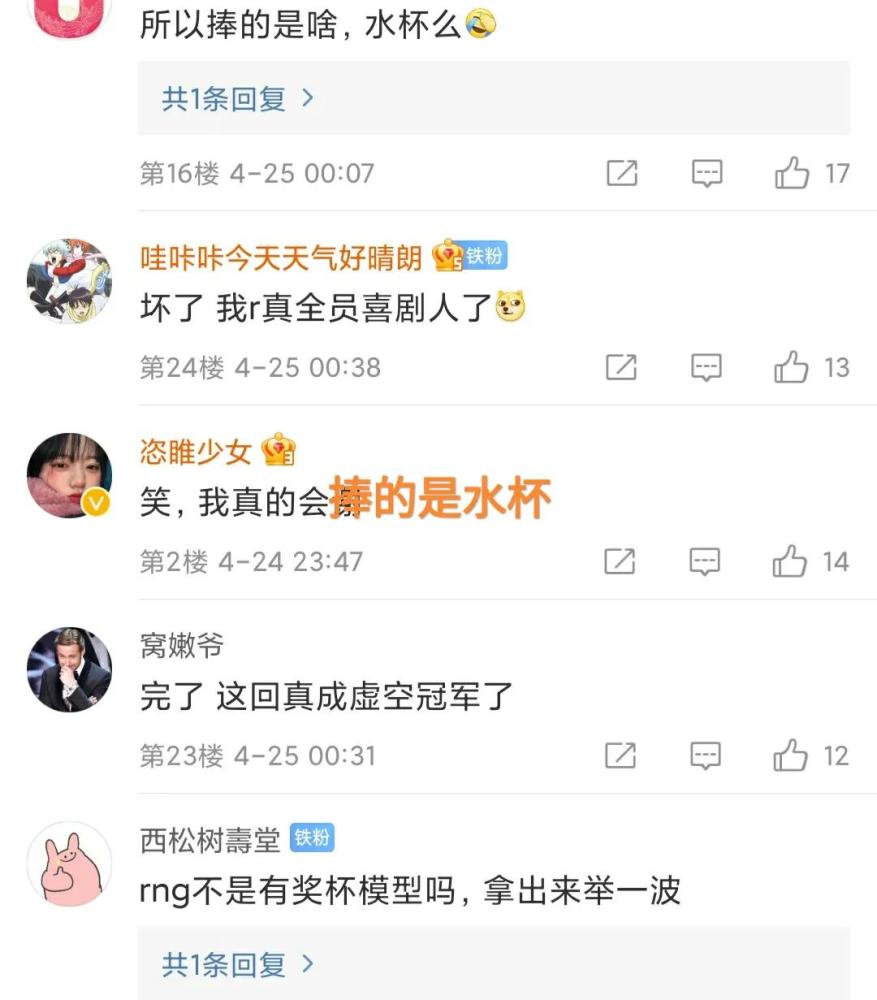This screenshot has width=877, height=1000.
Task: Share the floor 2 comment
Action: [x=620, y=562]
